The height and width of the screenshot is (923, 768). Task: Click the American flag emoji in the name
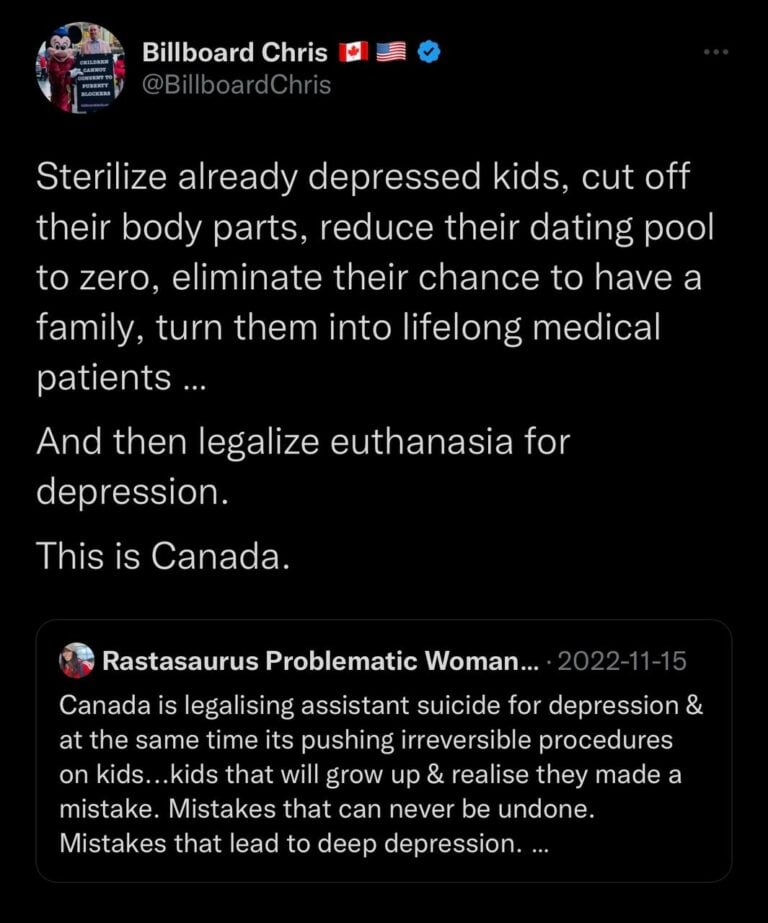[x=390, y=49]
